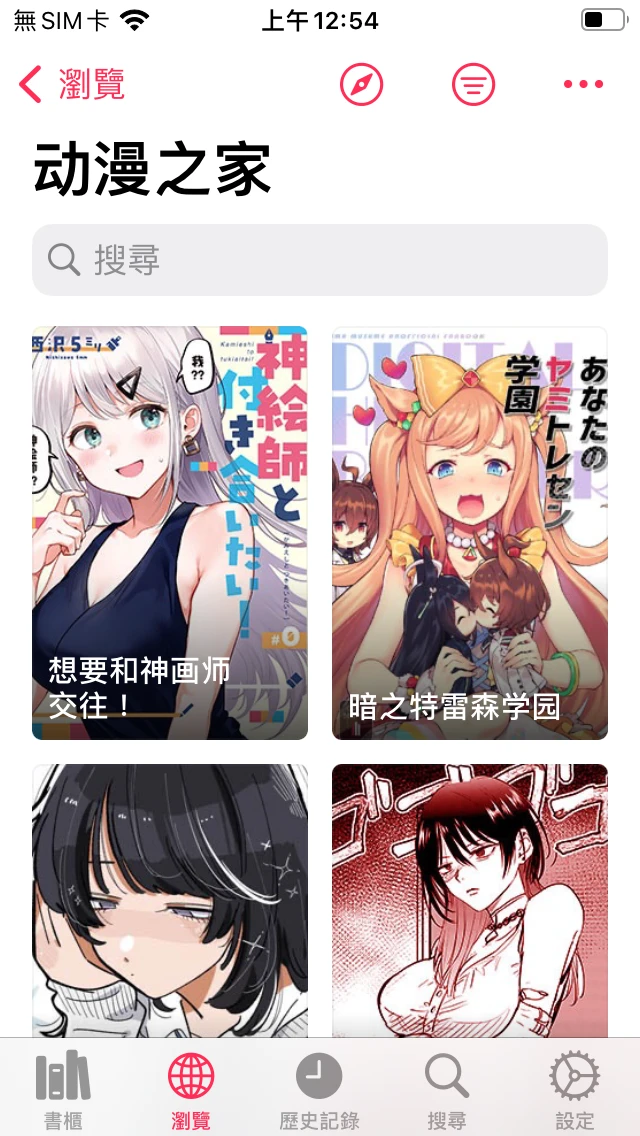This screenshot has height=1136, width=640.
Task: Open the manga 暗之特雷森学园
Action: [470, 533]
